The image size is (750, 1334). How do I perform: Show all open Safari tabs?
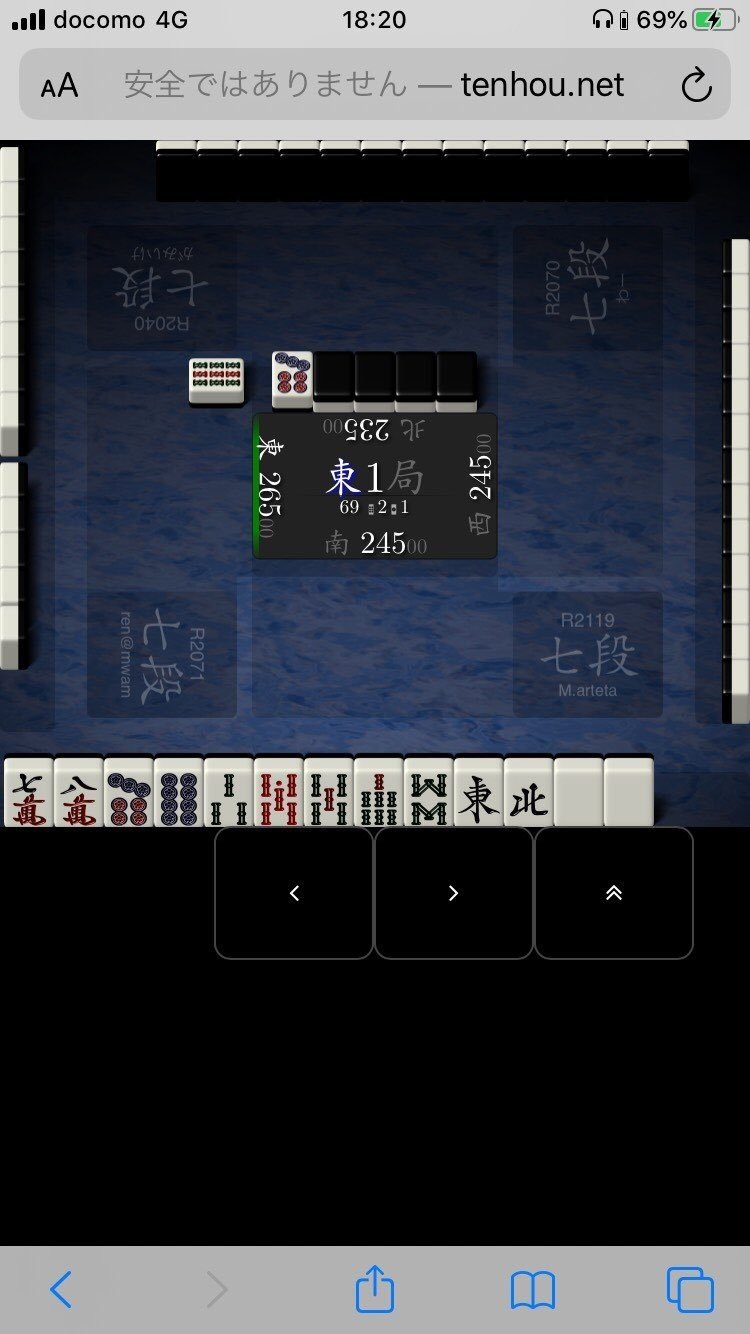691,1290
